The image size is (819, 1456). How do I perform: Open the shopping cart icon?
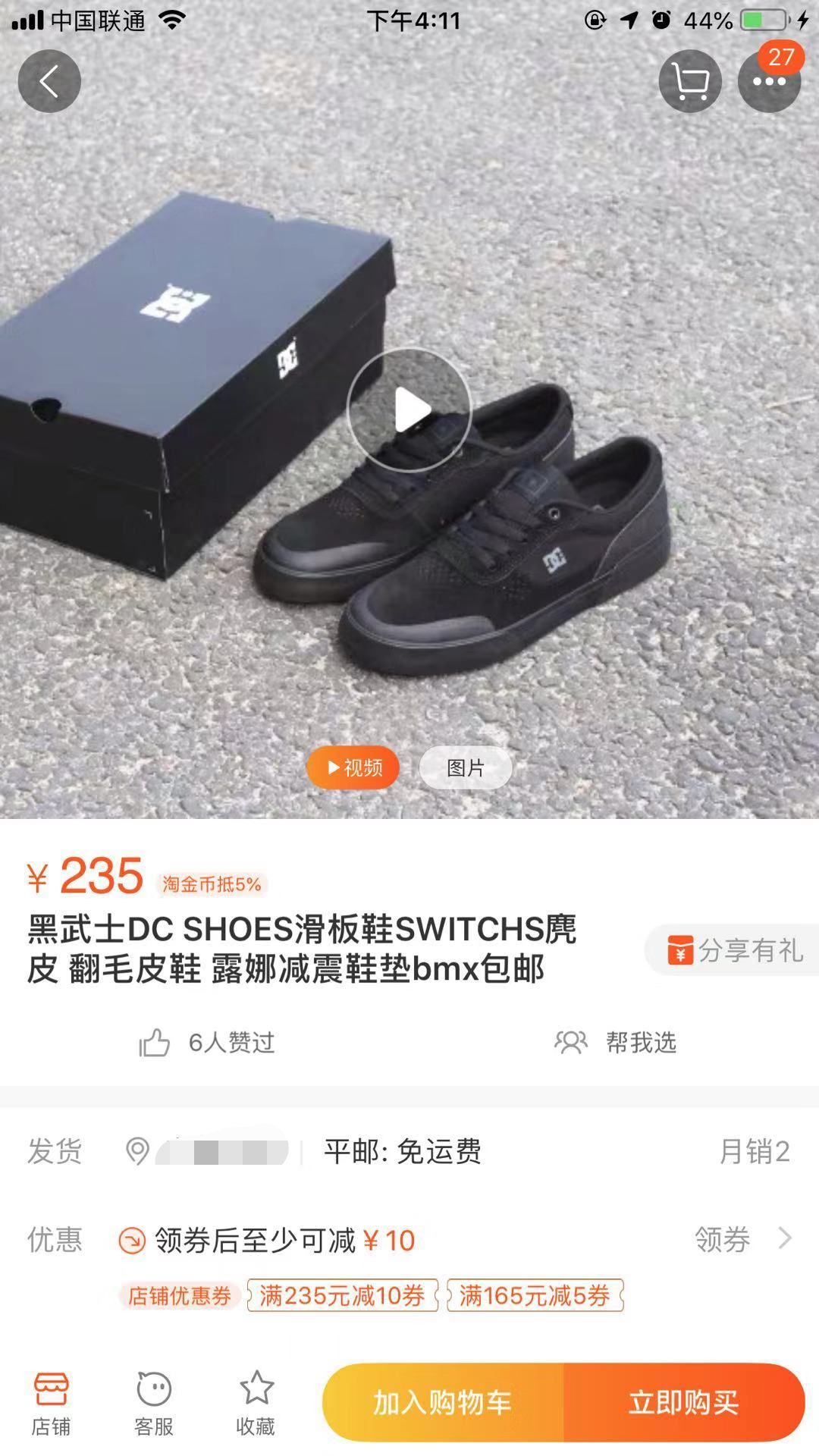[689, 81]
